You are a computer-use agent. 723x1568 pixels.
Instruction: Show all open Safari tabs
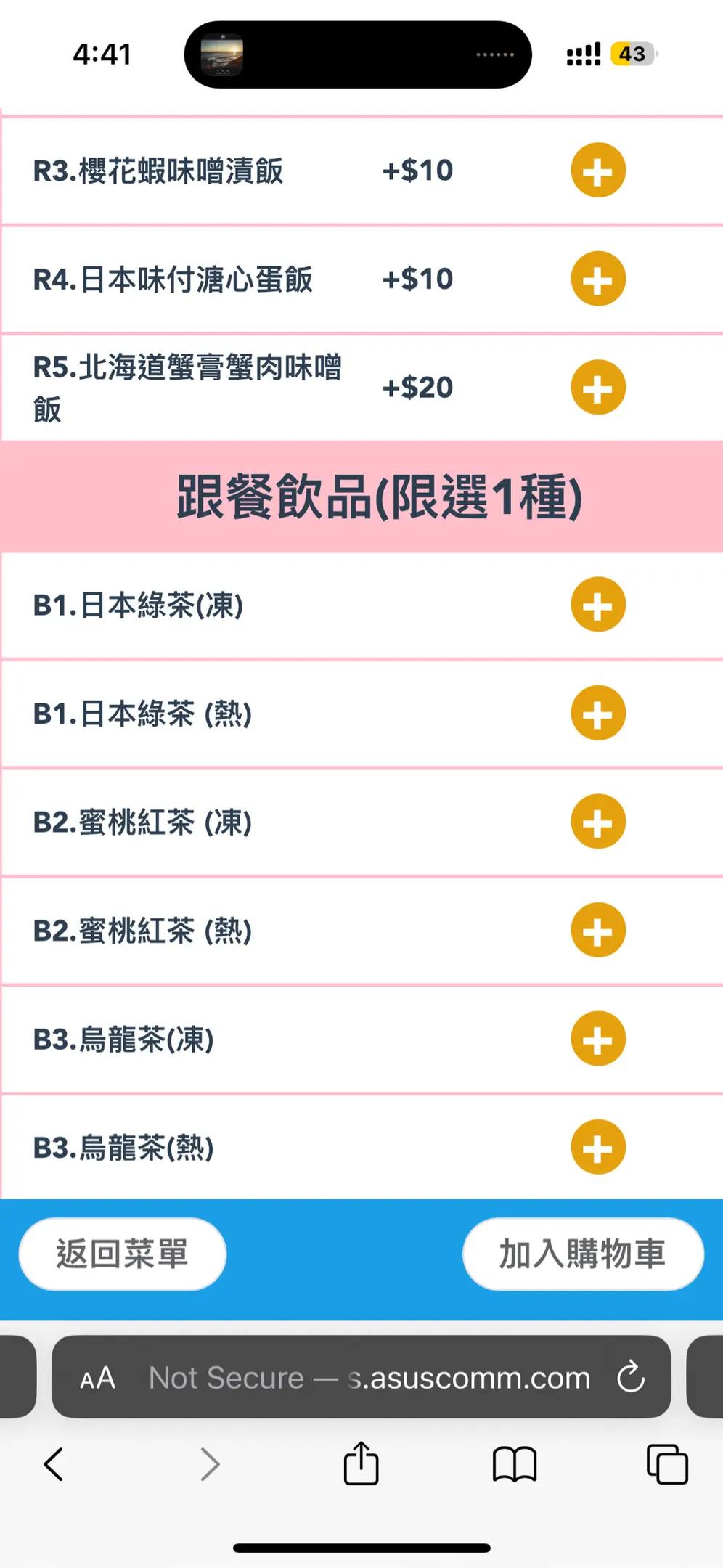pos(667,1464)
